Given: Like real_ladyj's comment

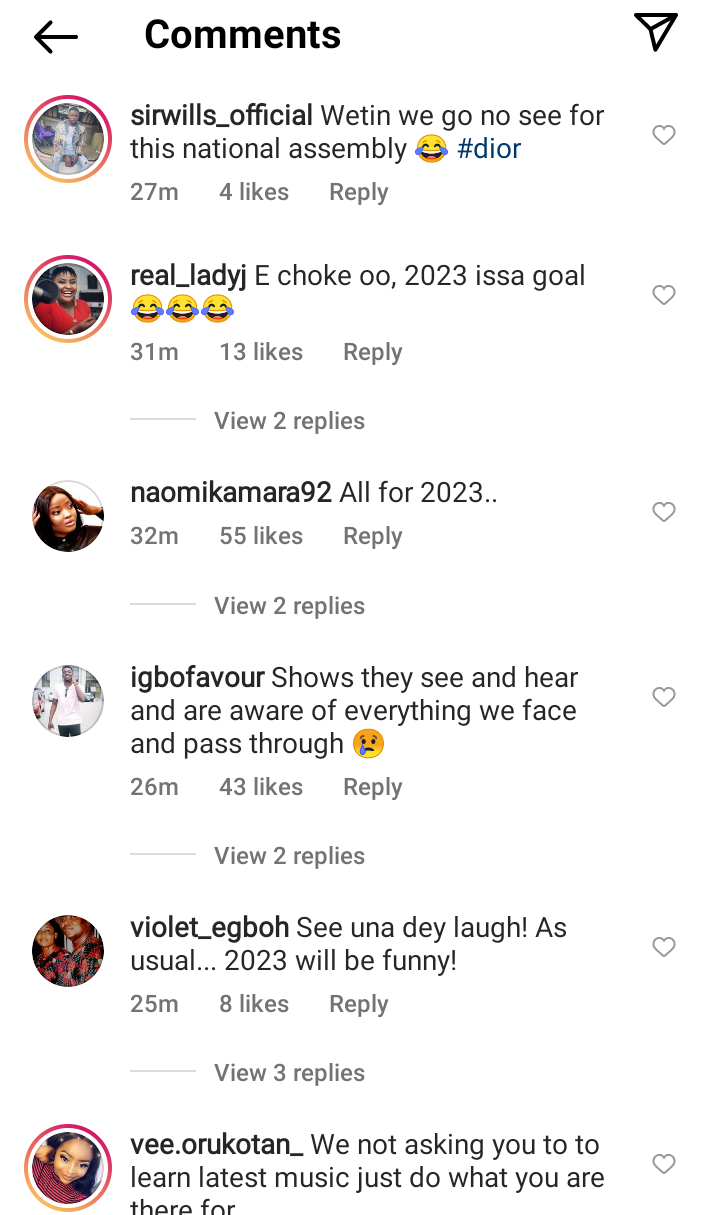Looking at the screenshot, I should pyautogui.click(x=664, y=295).
